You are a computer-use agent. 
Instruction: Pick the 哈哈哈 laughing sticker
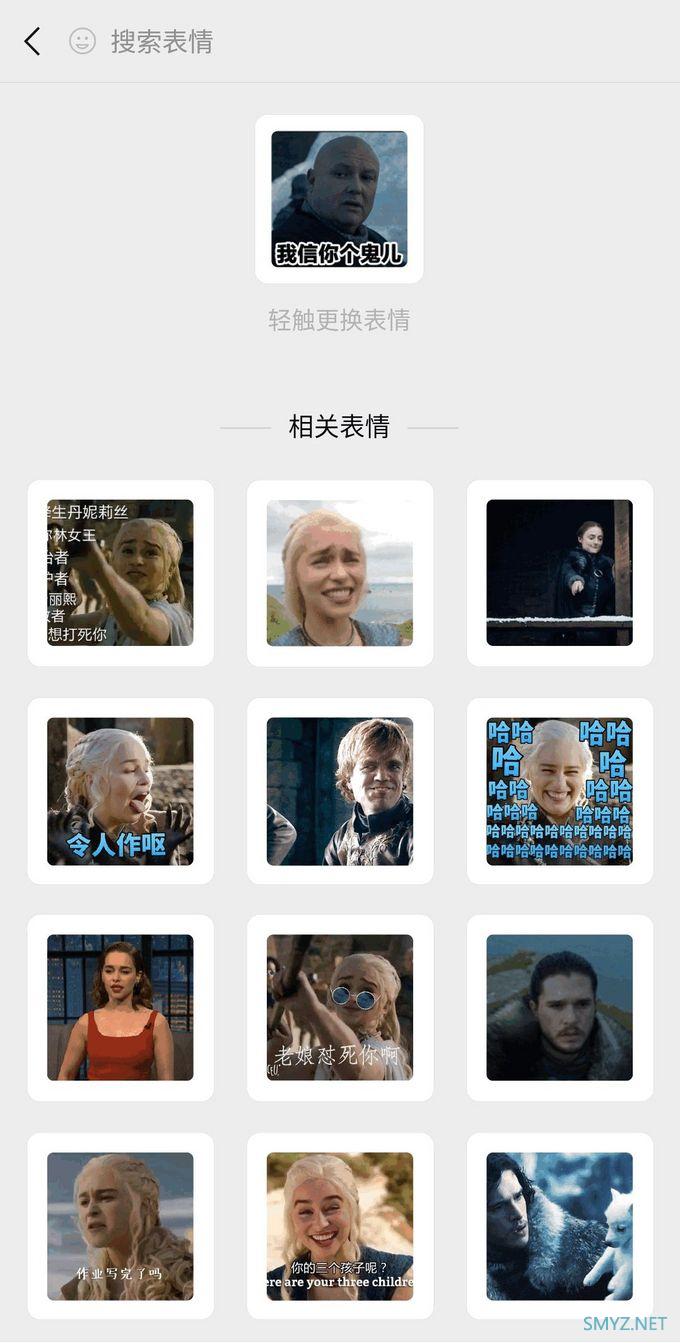point(559,791)
